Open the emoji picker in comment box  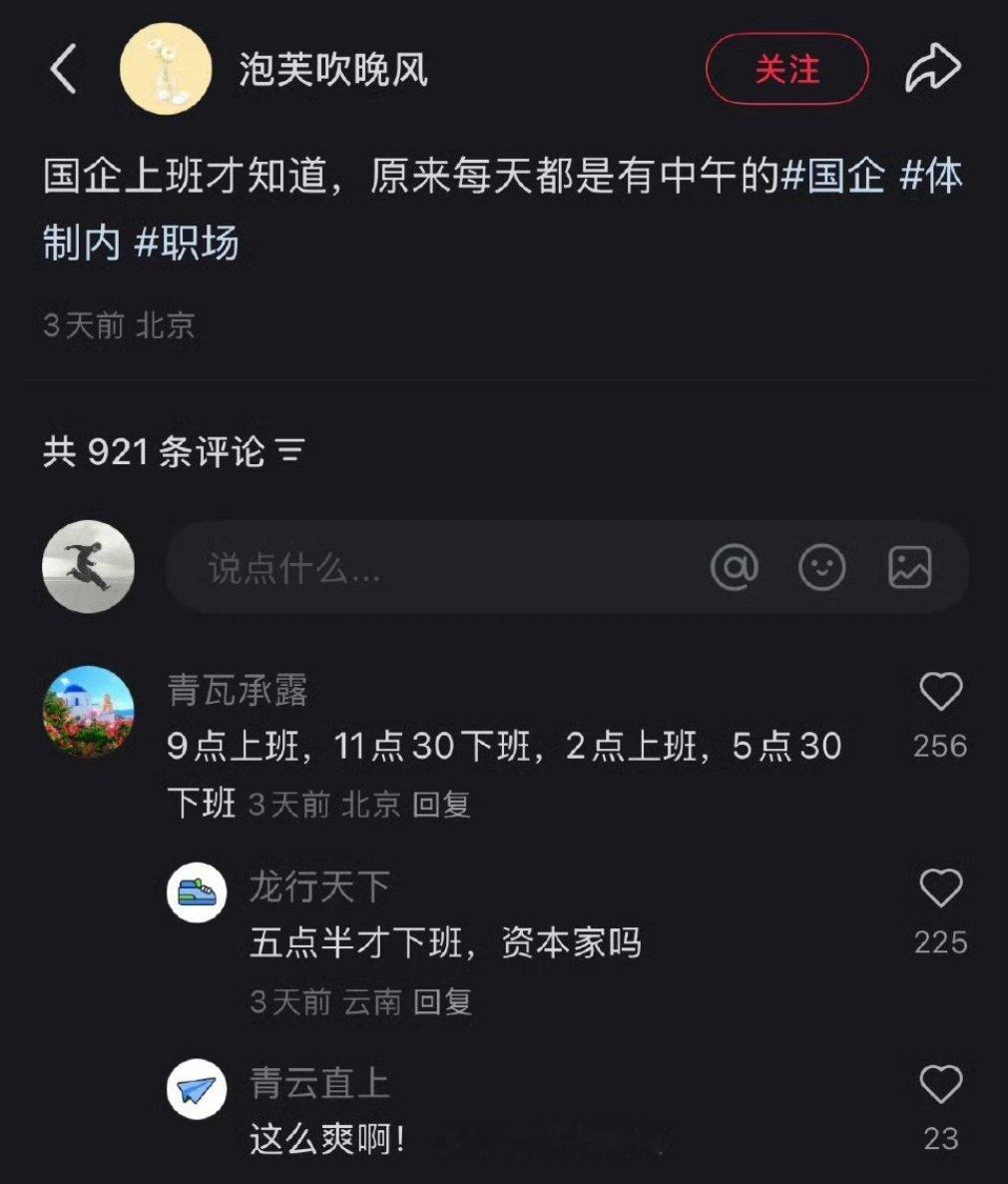pos(821,567)
